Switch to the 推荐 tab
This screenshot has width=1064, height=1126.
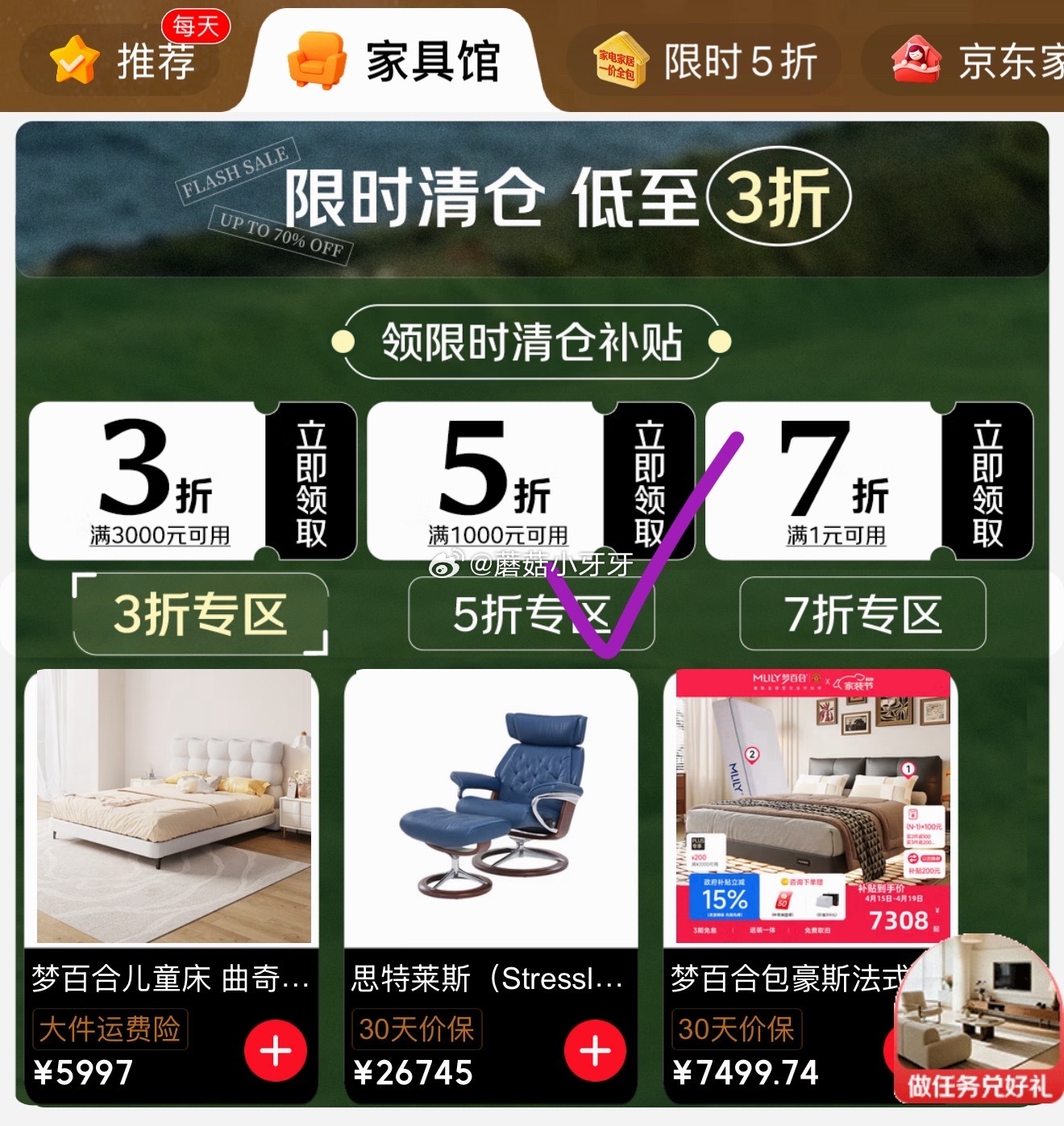click(121, 61)
